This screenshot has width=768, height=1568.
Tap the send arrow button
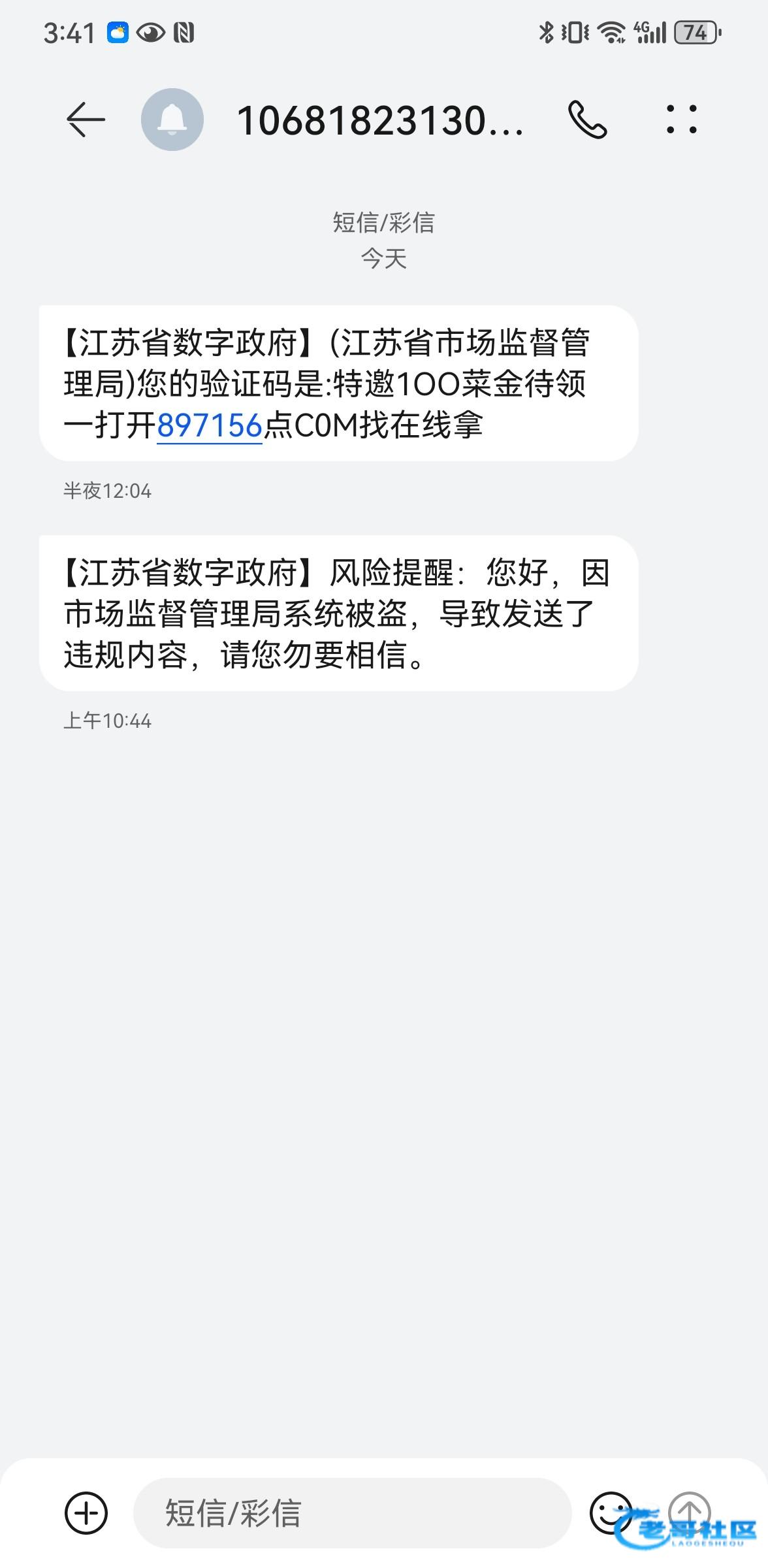tap(690, 1513)
